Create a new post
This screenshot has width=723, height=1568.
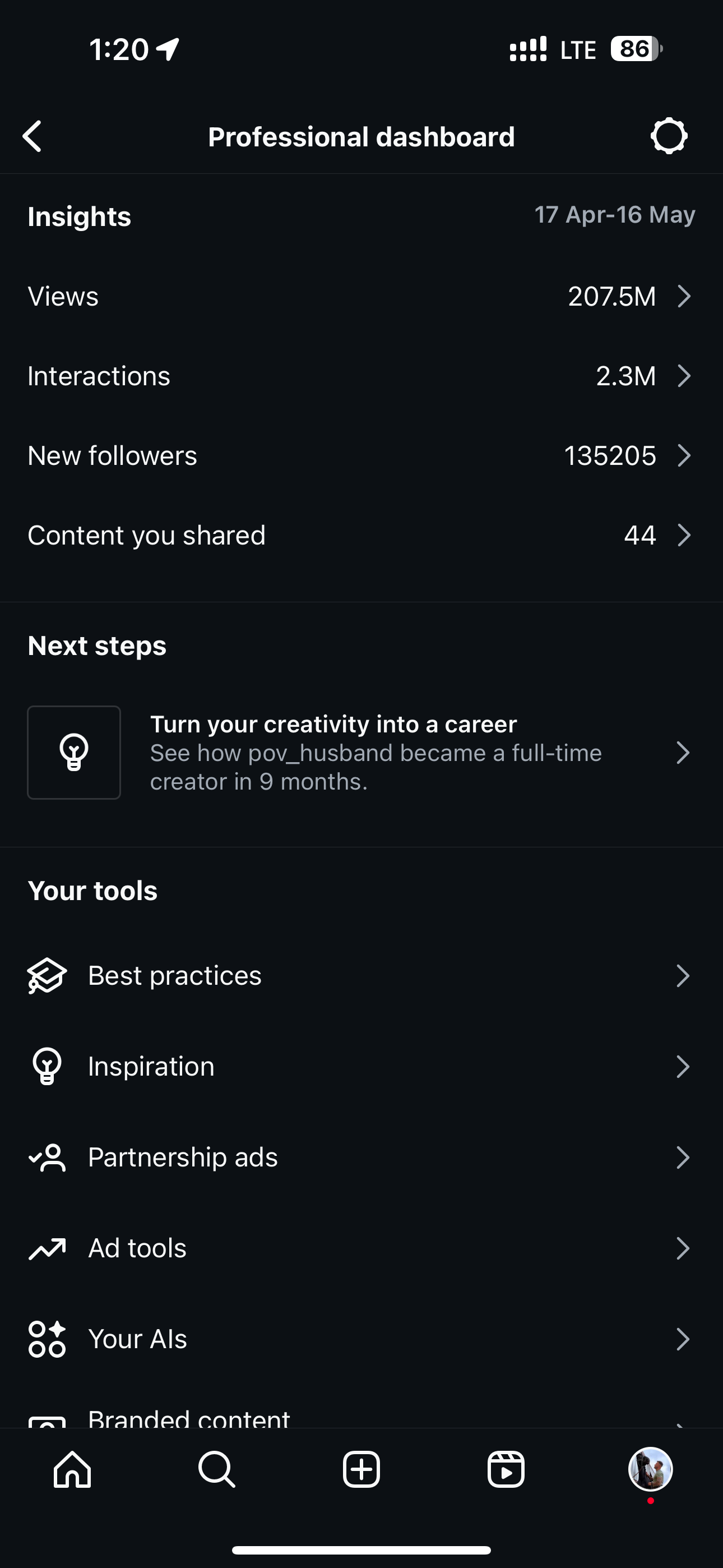361,1469
